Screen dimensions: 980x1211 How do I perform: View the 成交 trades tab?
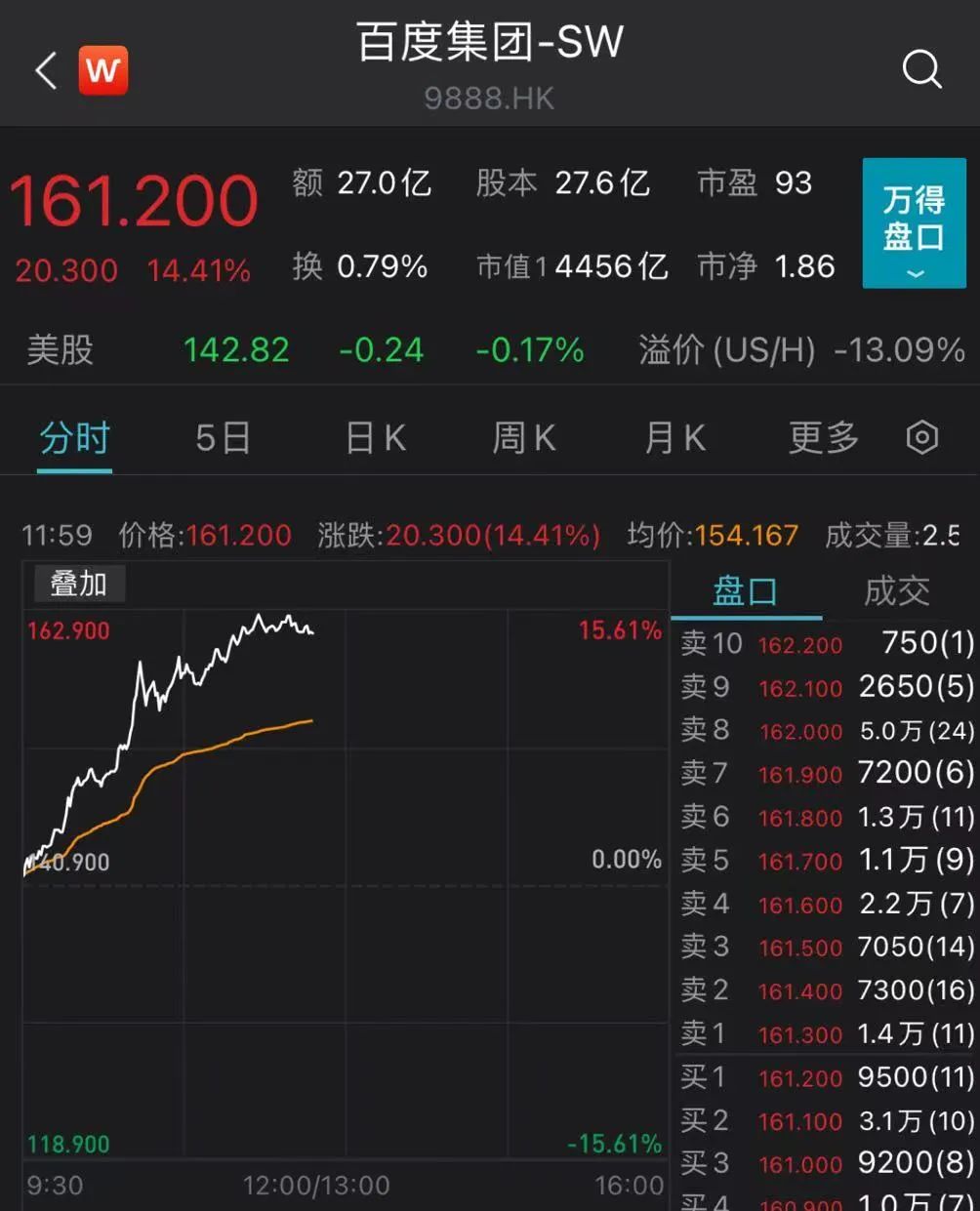tap(896, 591)
